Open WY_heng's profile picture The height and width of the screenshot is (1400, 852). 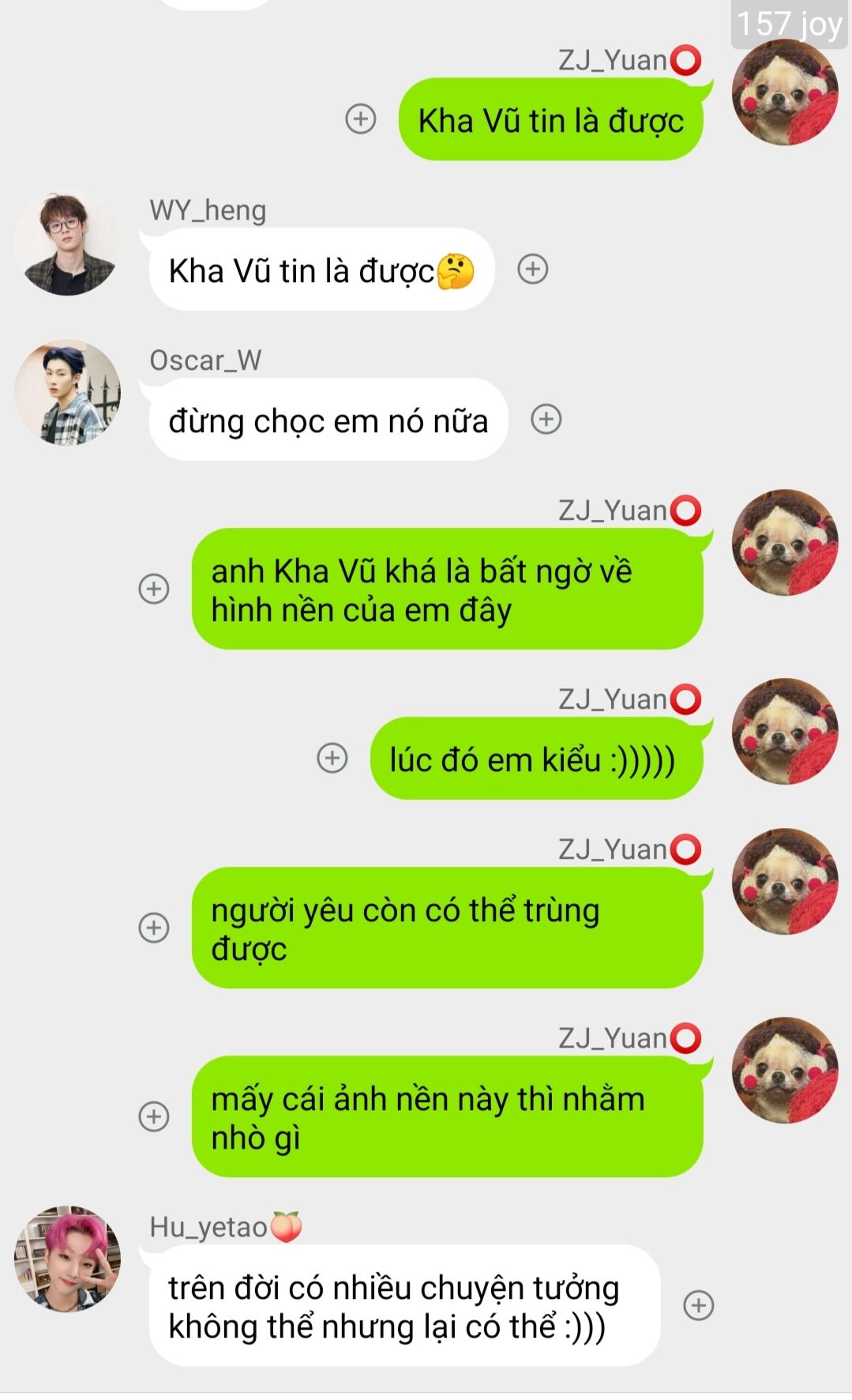[68, 243]
